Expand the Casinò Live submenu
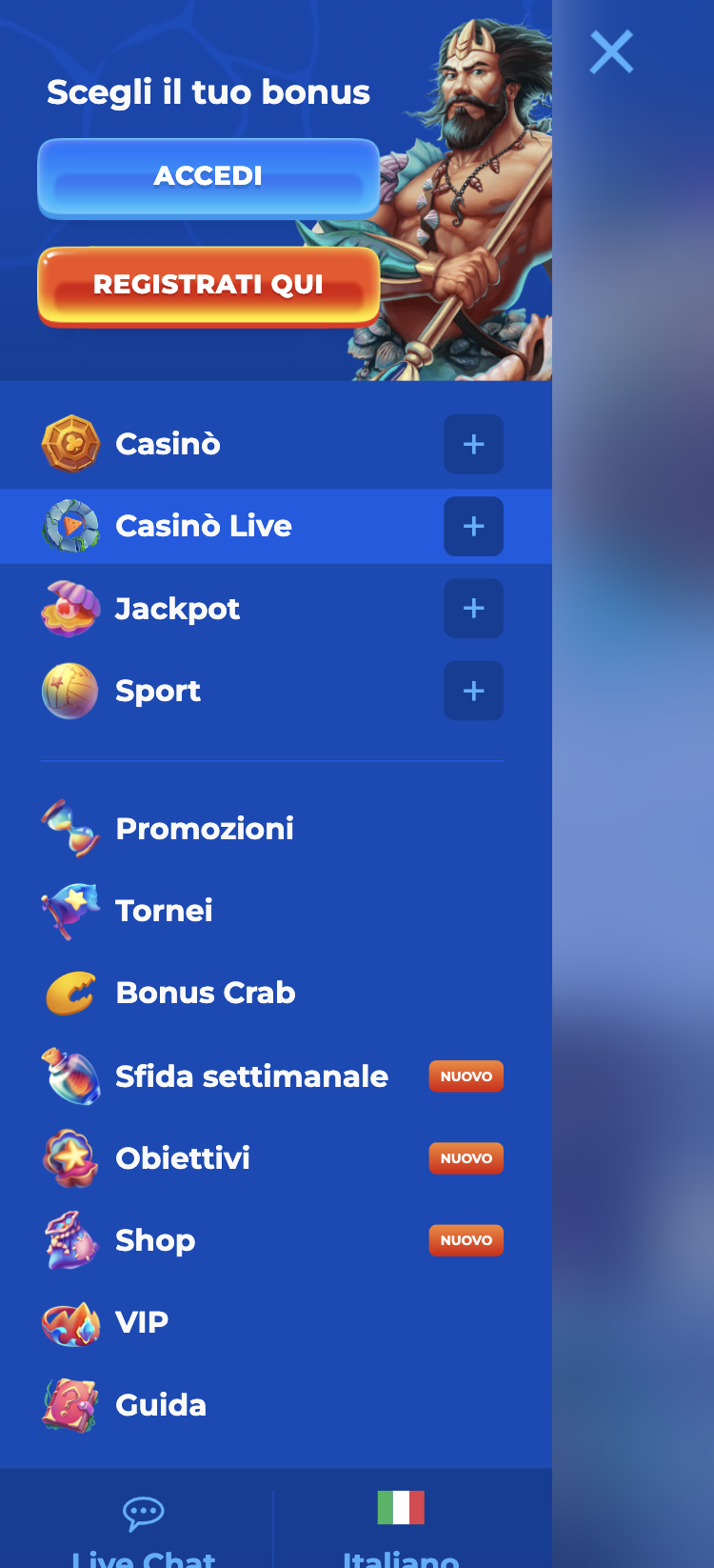 click(x=473, y=526)
